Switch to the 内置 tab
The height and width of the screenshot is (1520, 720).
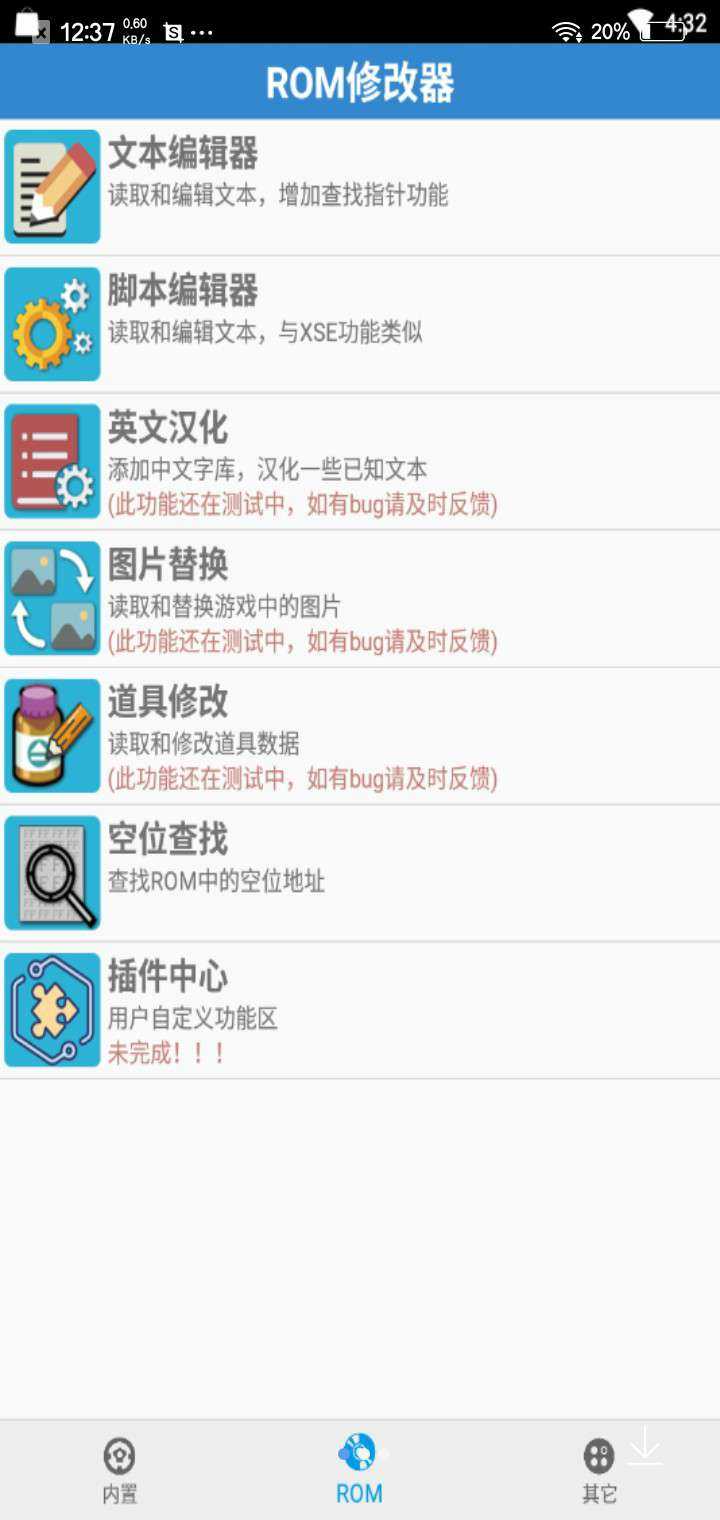120,1470
